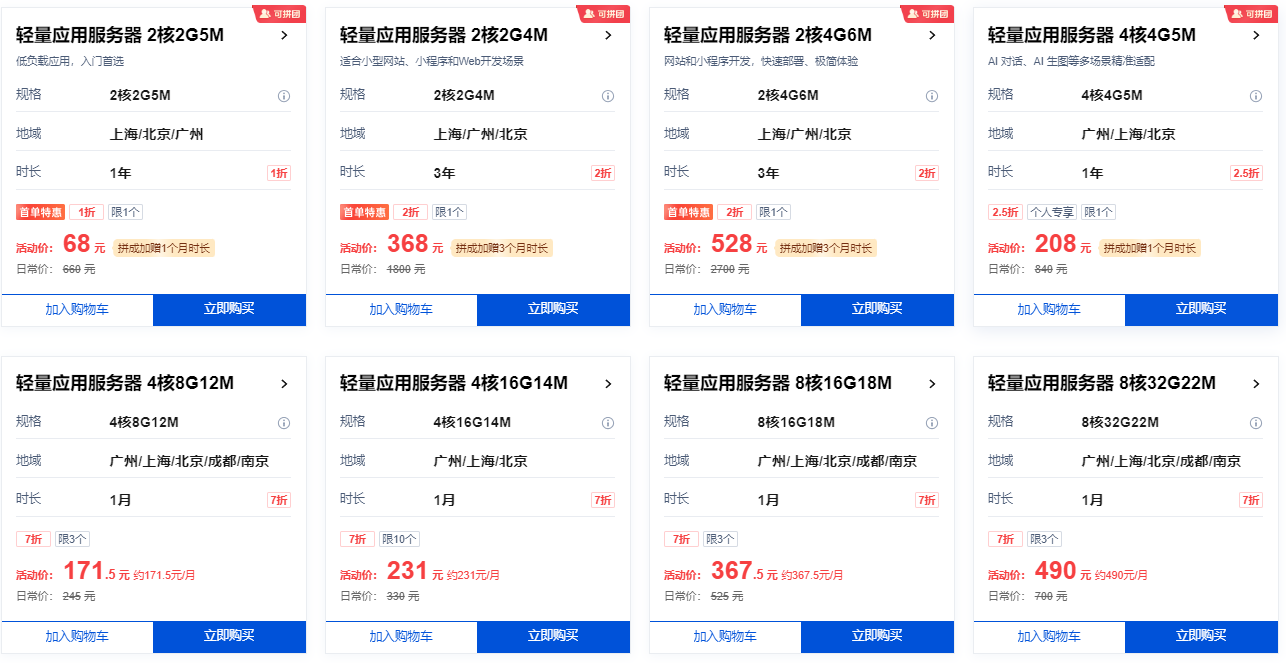Add the 8核16G18M server to cart

coord(725,636)
